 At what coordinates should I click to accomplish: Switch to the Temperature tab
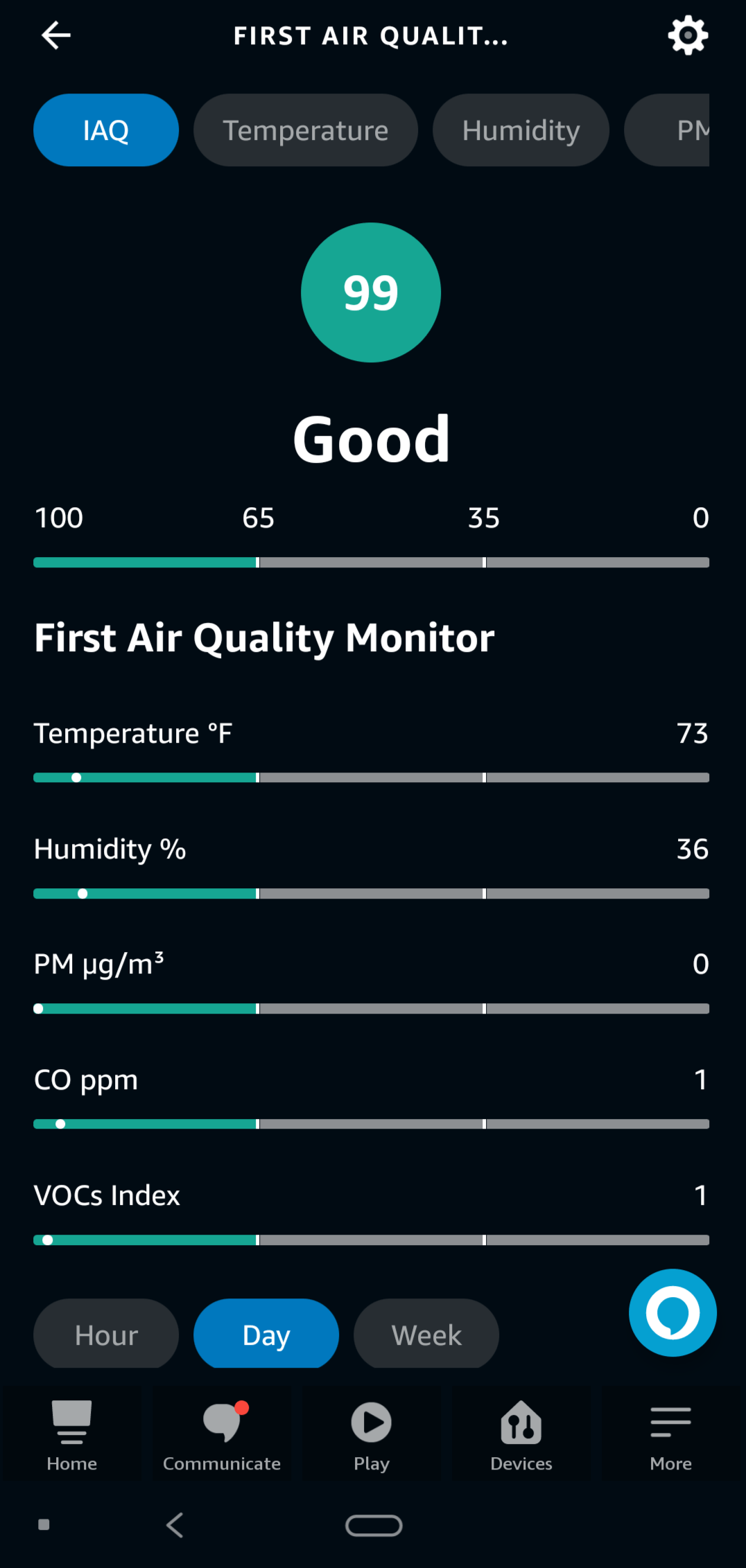click(x=305, y=130)
